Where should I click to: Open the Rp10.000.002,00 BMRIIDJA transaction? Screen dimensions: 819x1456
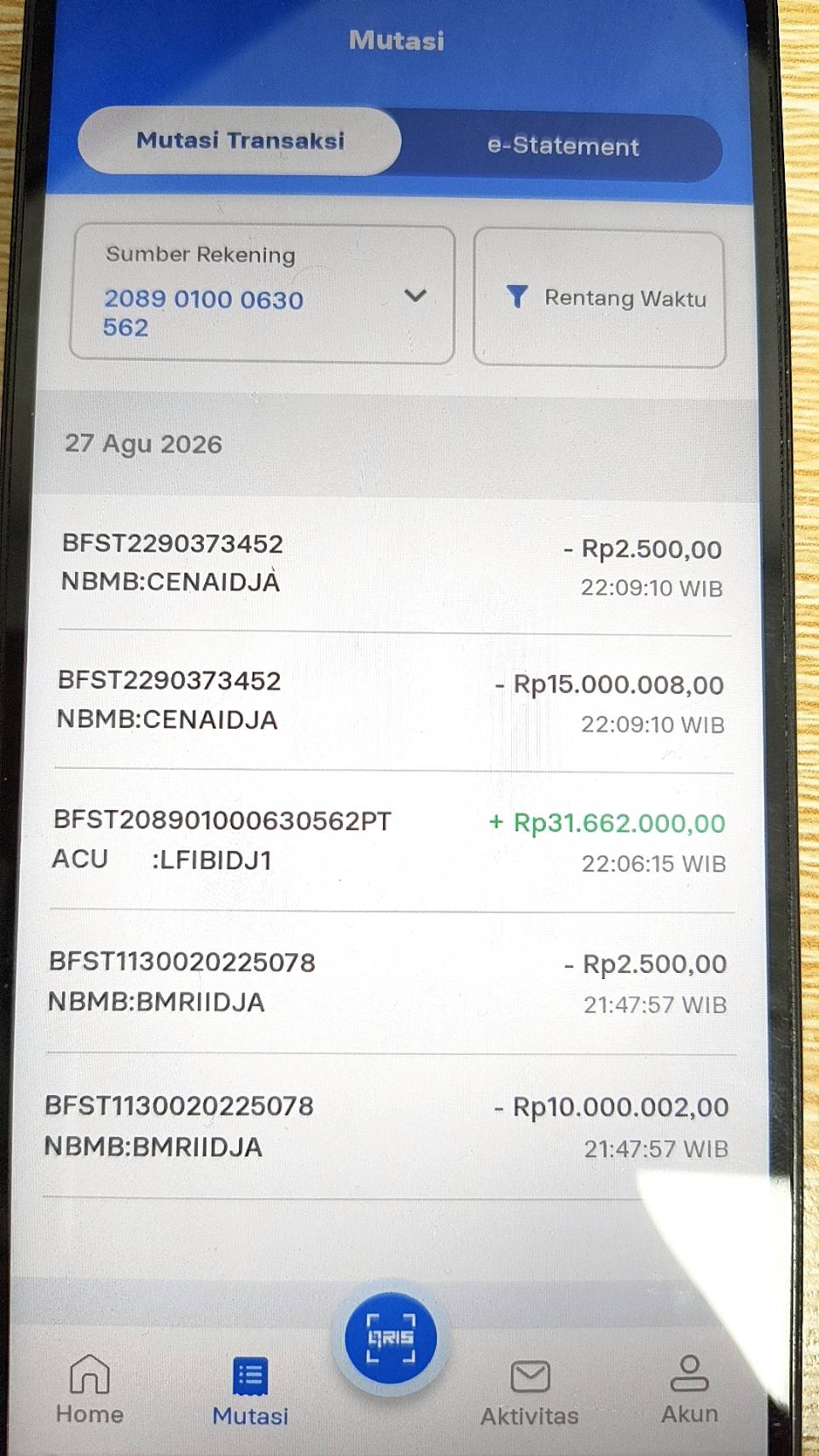coord(389,1127)
